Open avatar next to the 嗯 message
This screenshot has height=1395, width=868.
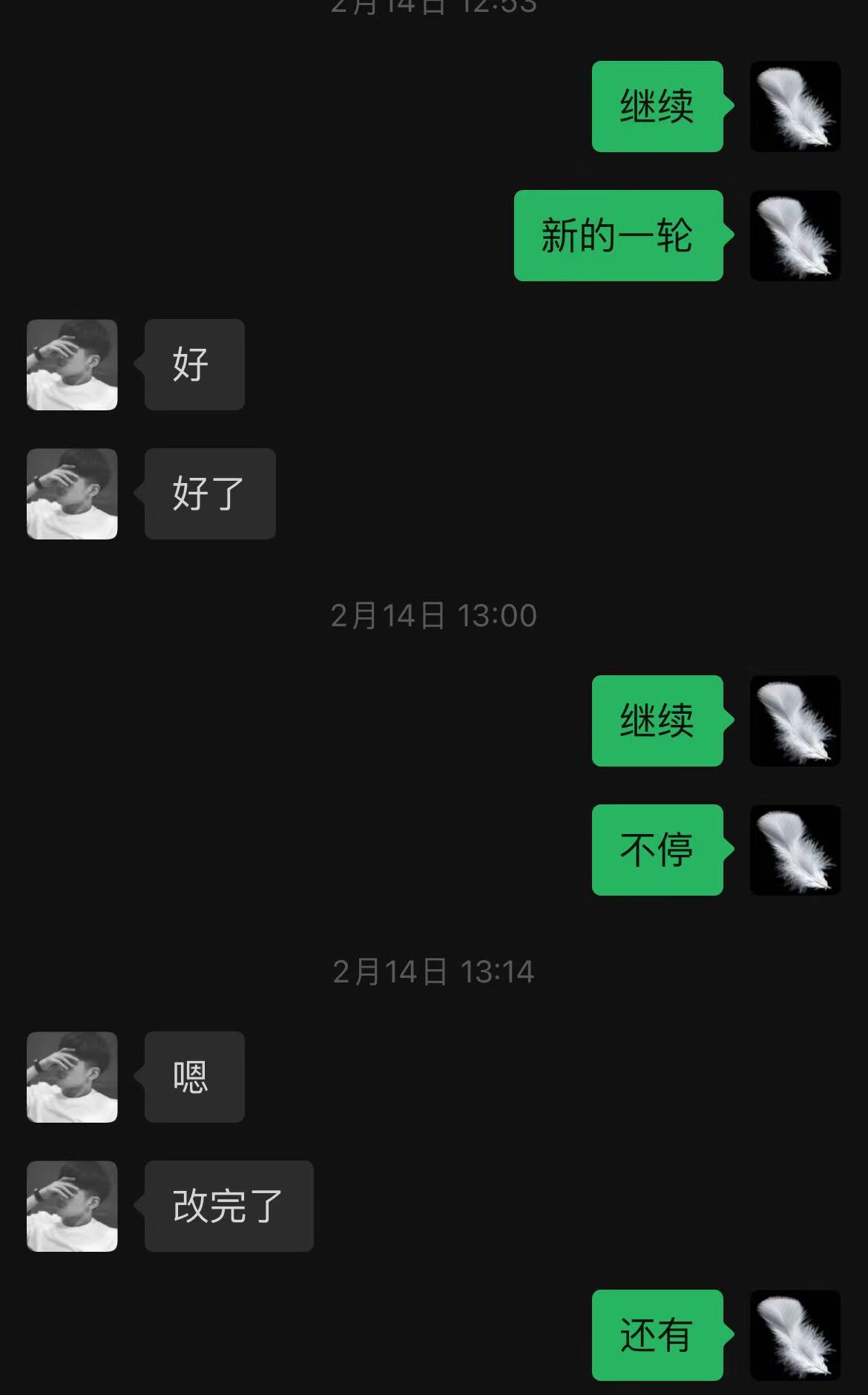pos(72,1077)
